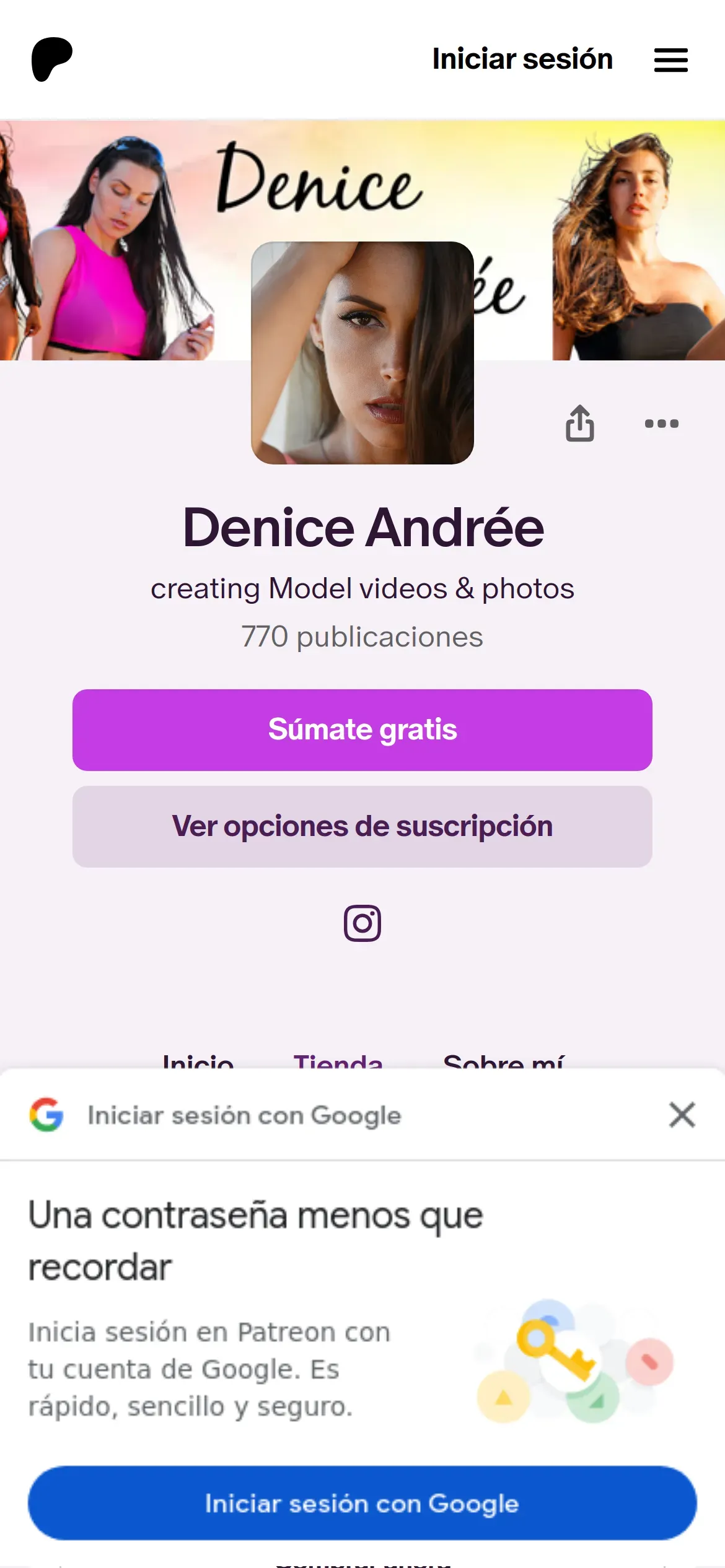The height and width of the screenshot is (1568, 725).
Task: Dismiss the Google sign-in prompt
Action: pyautogui.click(x=682, y=1115)
